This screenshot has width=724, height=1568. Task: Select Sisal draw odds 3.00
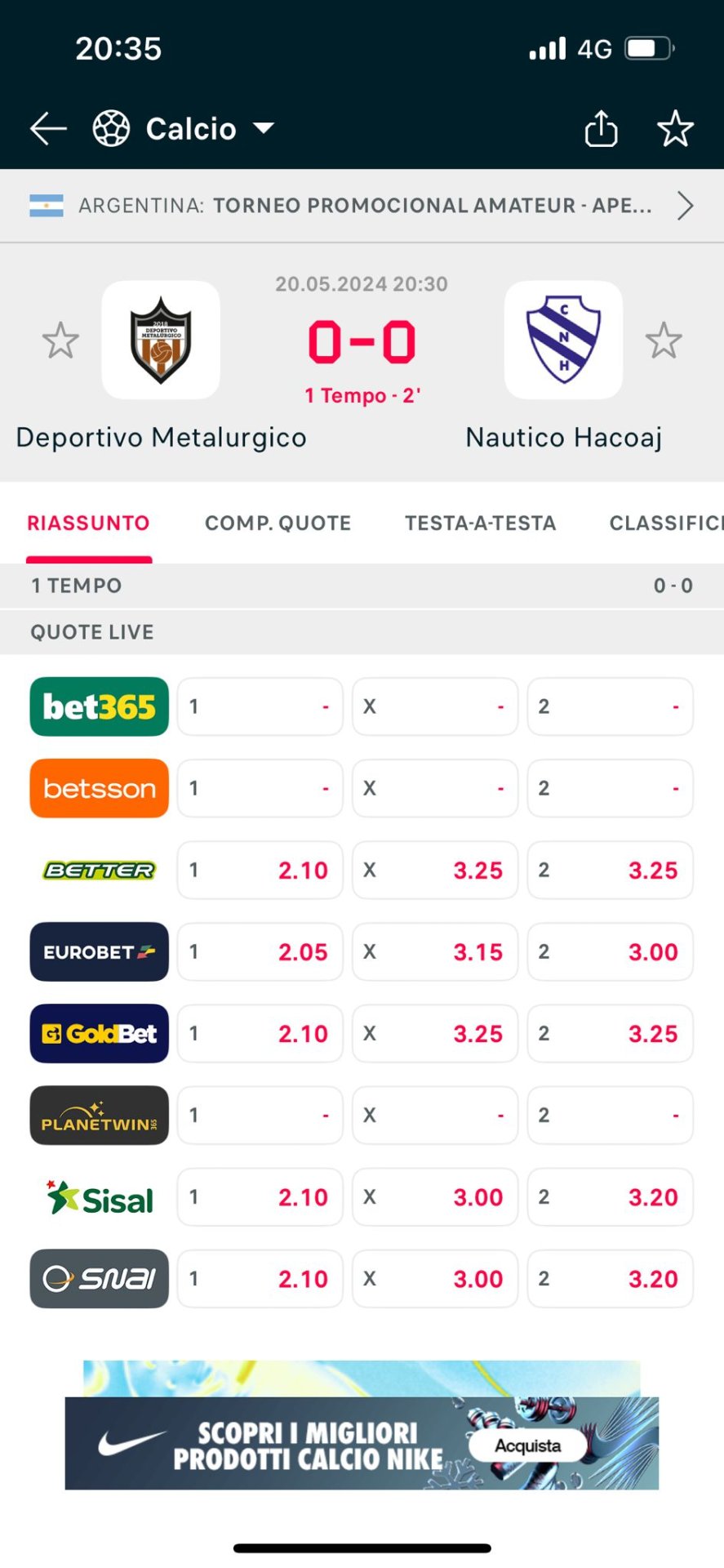pyautogui.click(x=435, y=1196)
